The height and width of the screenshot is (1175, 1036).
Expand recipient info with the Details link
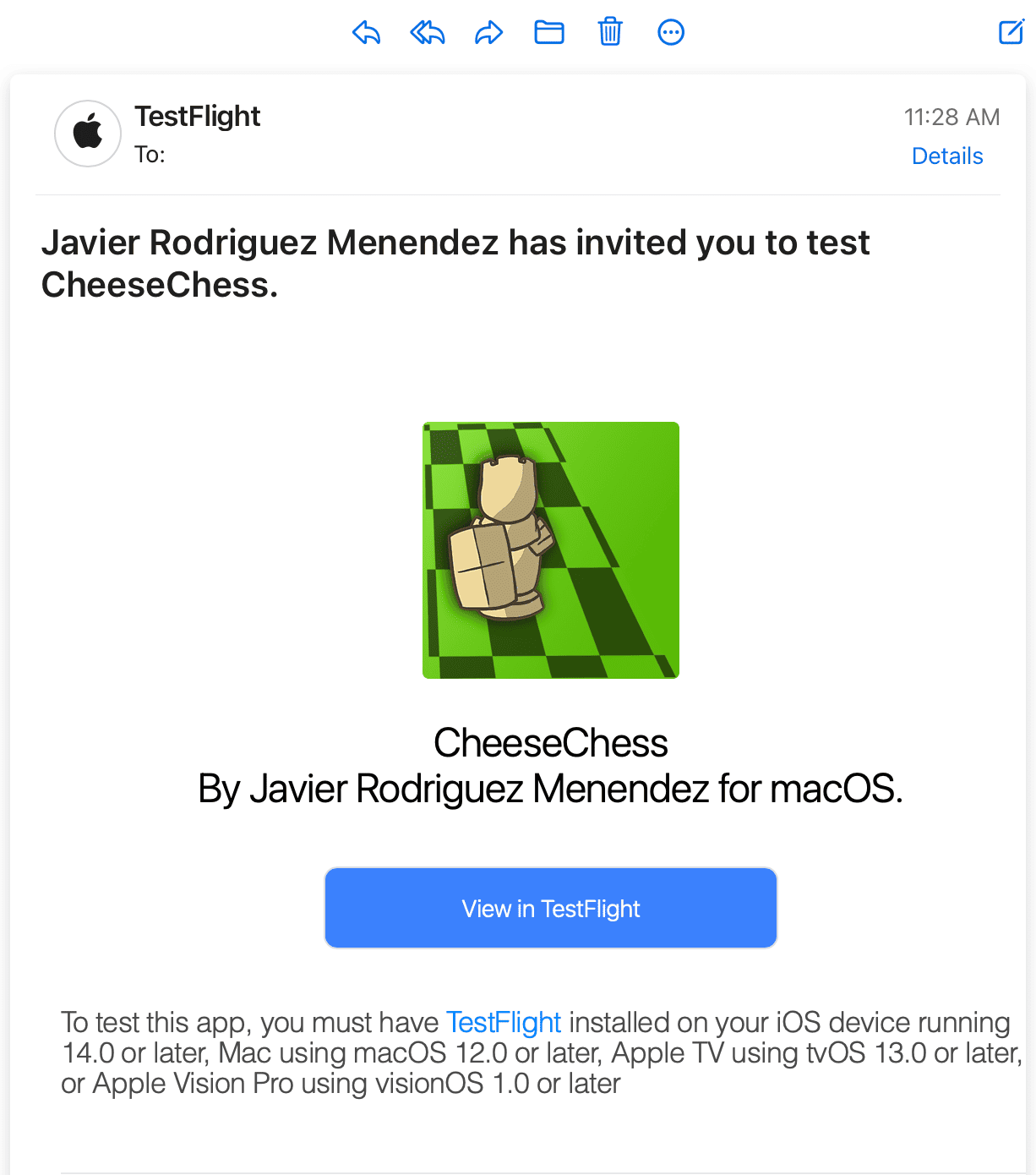coord(946,156)
